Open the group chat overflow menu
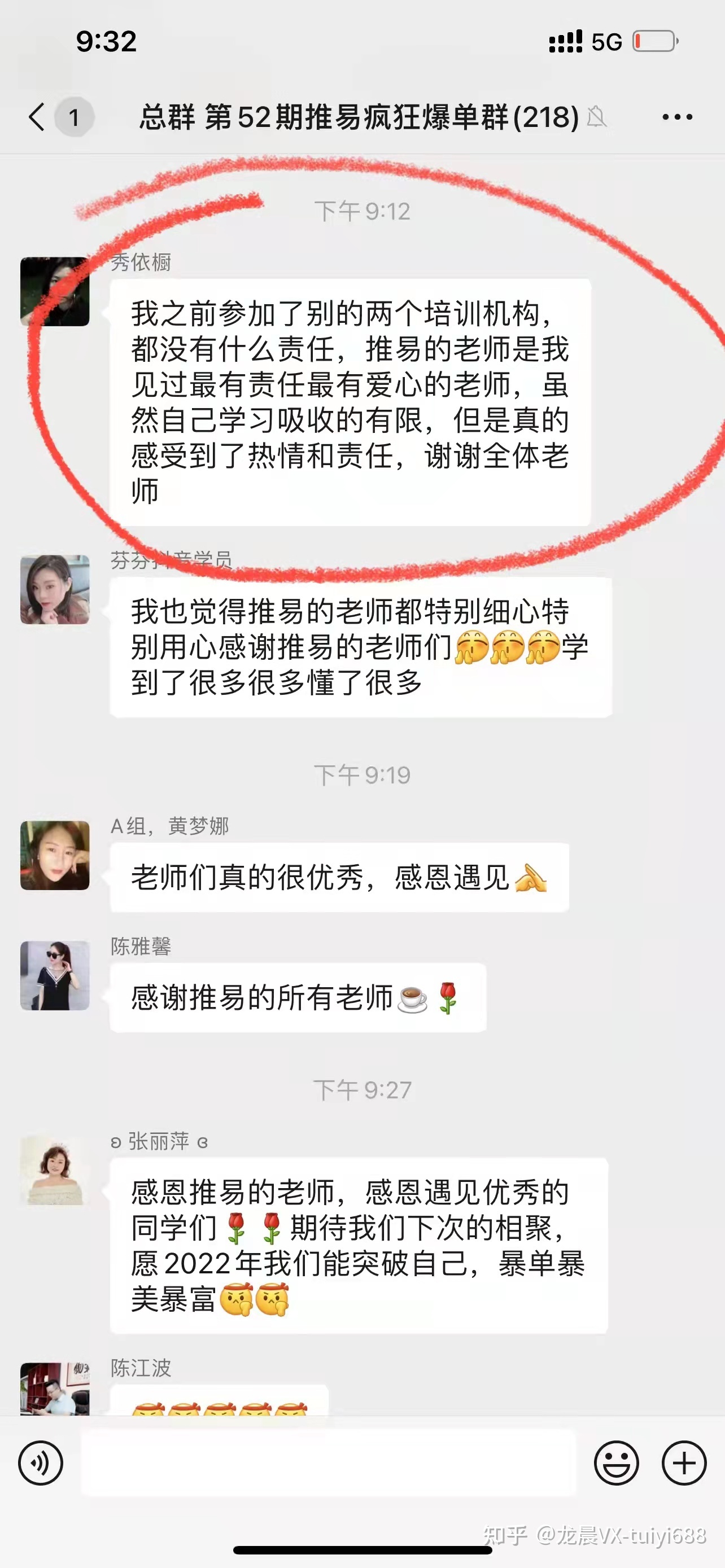 point(677,117)
